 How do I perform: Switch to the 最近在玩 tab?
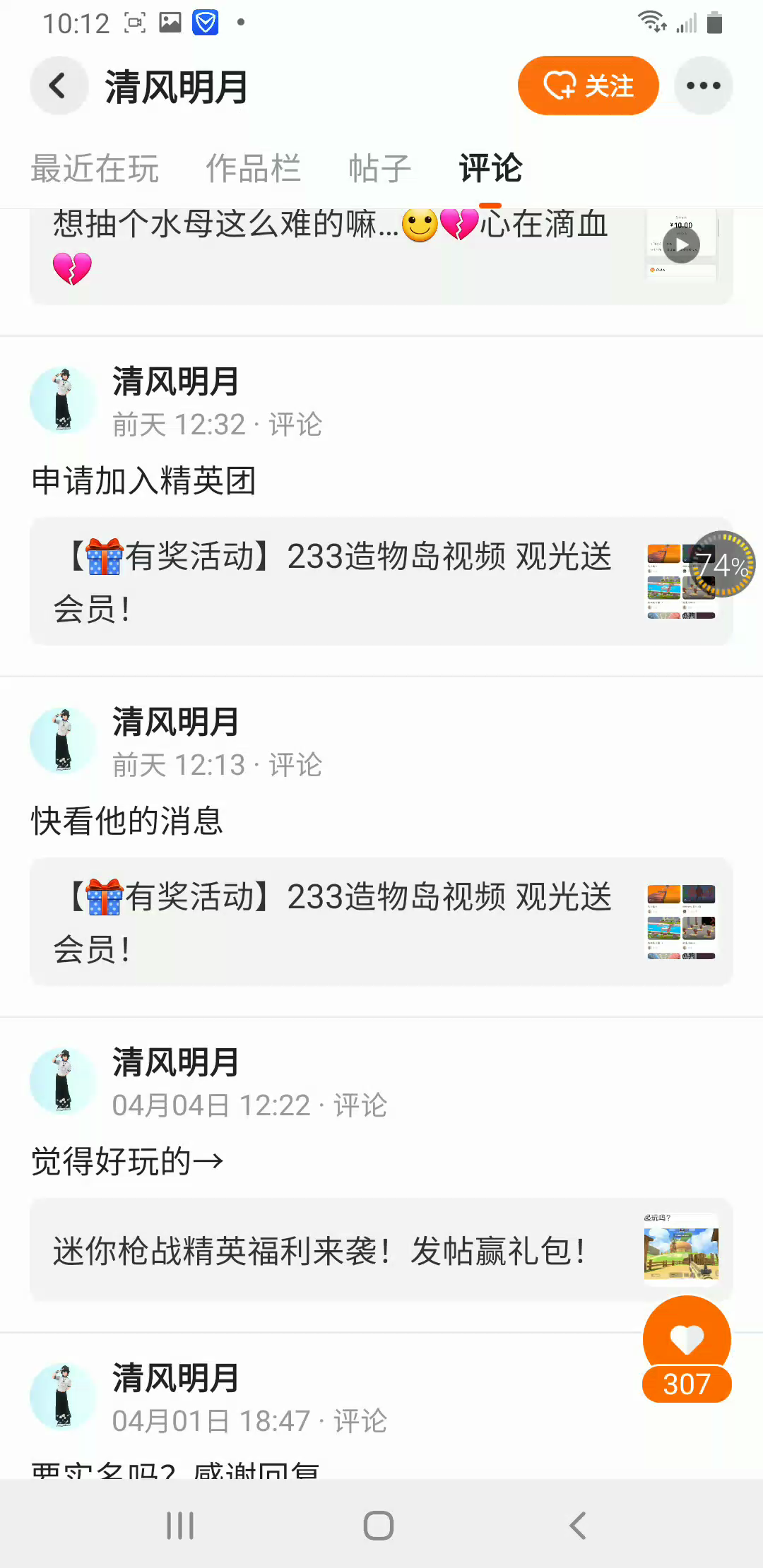95,169
